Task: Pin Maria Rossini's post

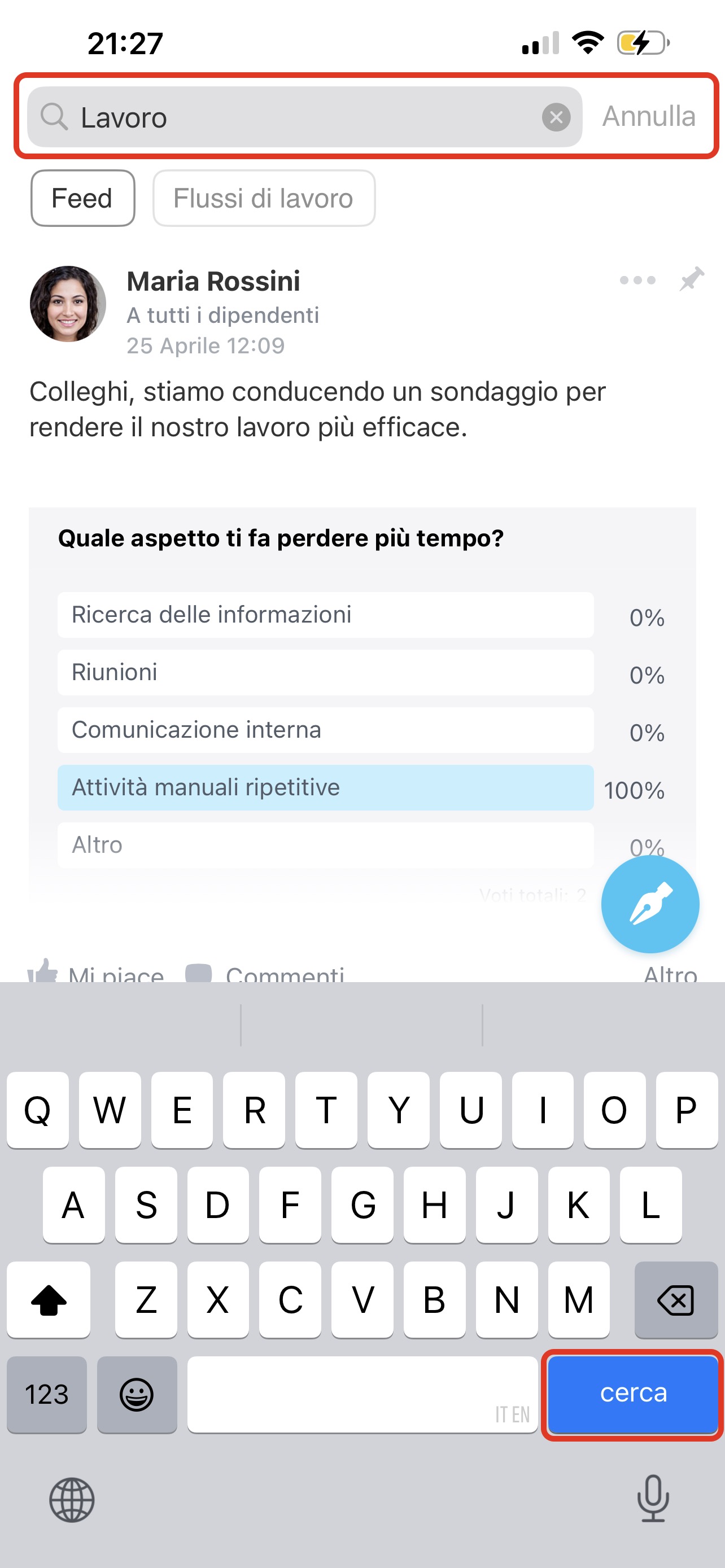Action: coord(692,279)
